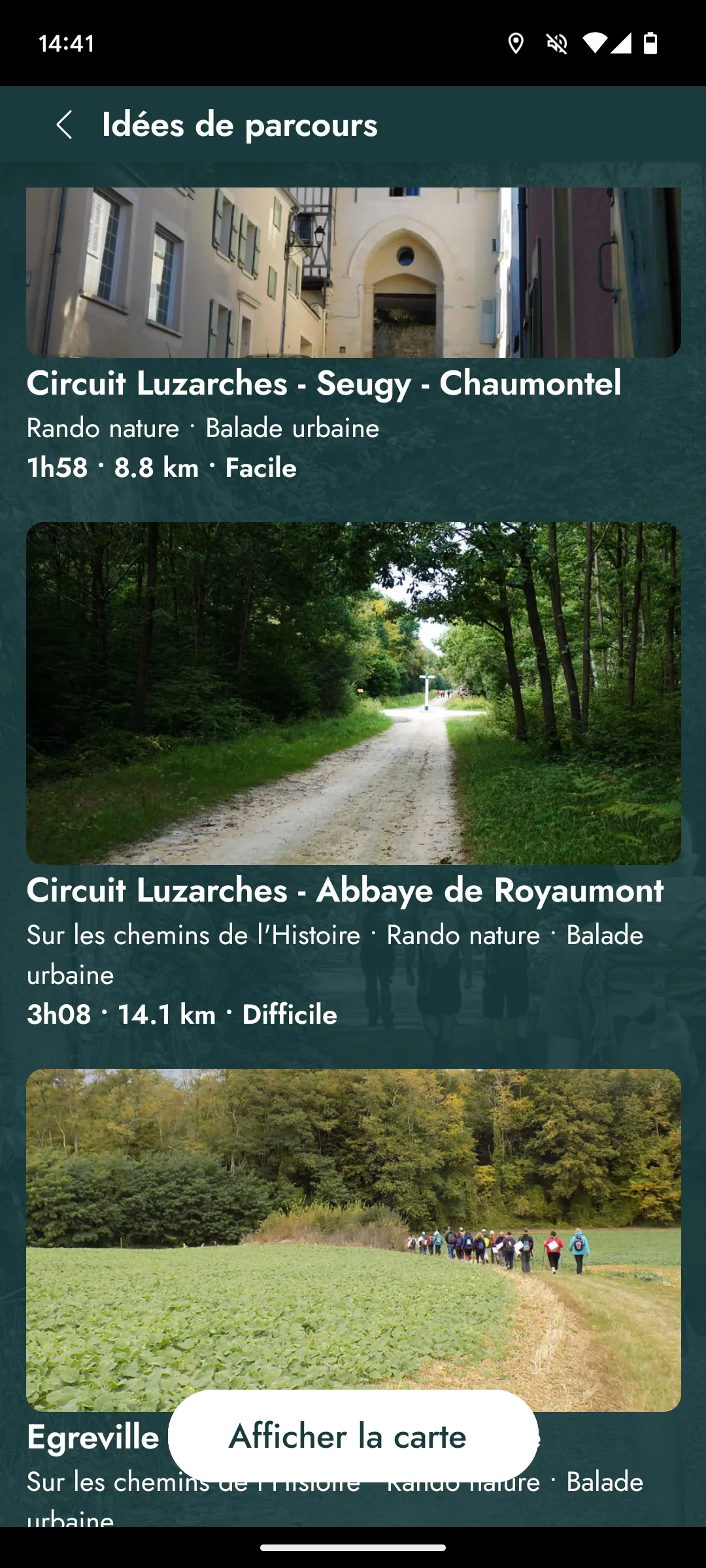Go back from Idées de parcours
Viewport: 706px width, 1568px height.
pos(64,125)
